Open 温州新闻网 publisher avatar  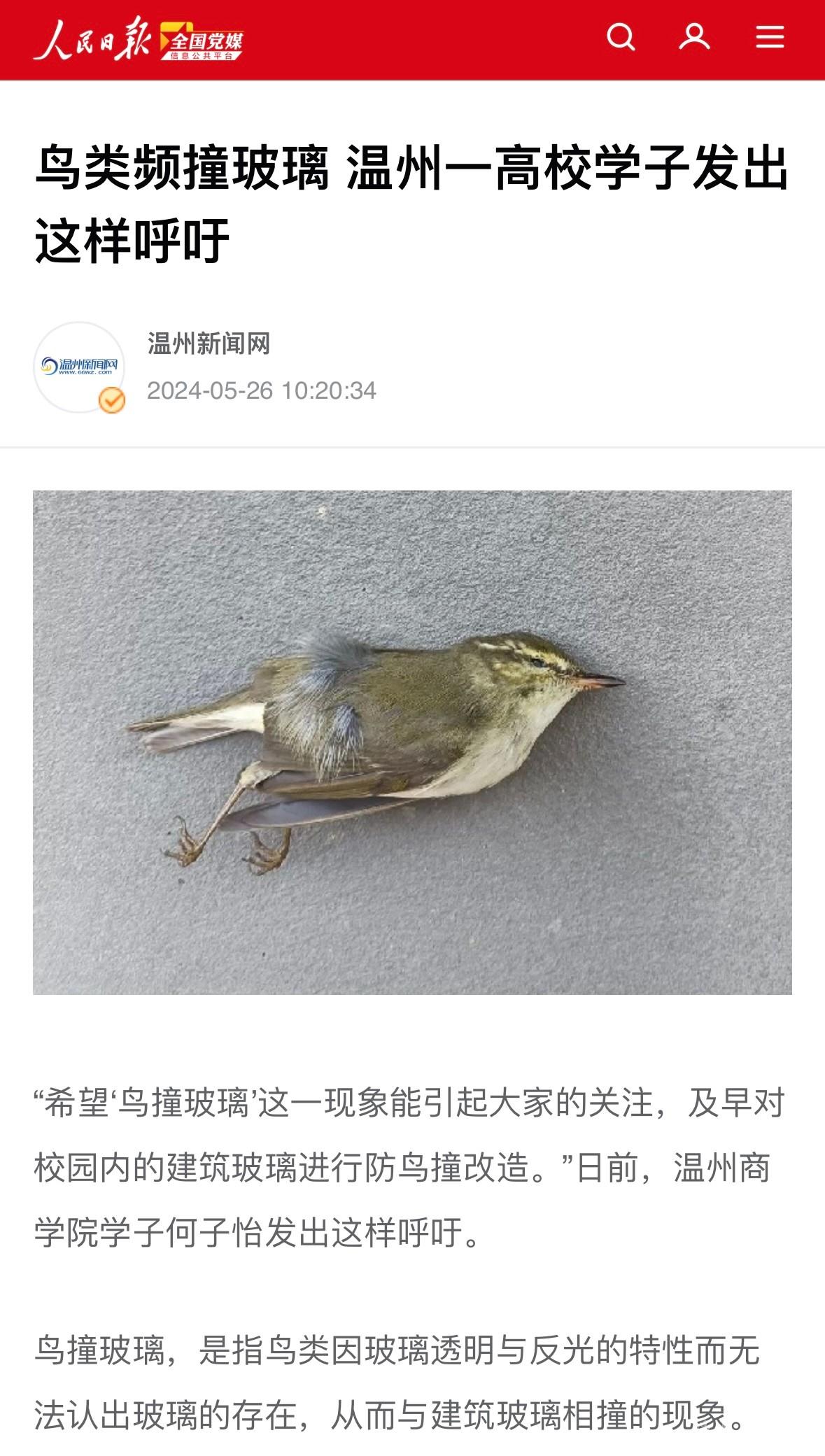pyautogui.click(x=79, y=367)
